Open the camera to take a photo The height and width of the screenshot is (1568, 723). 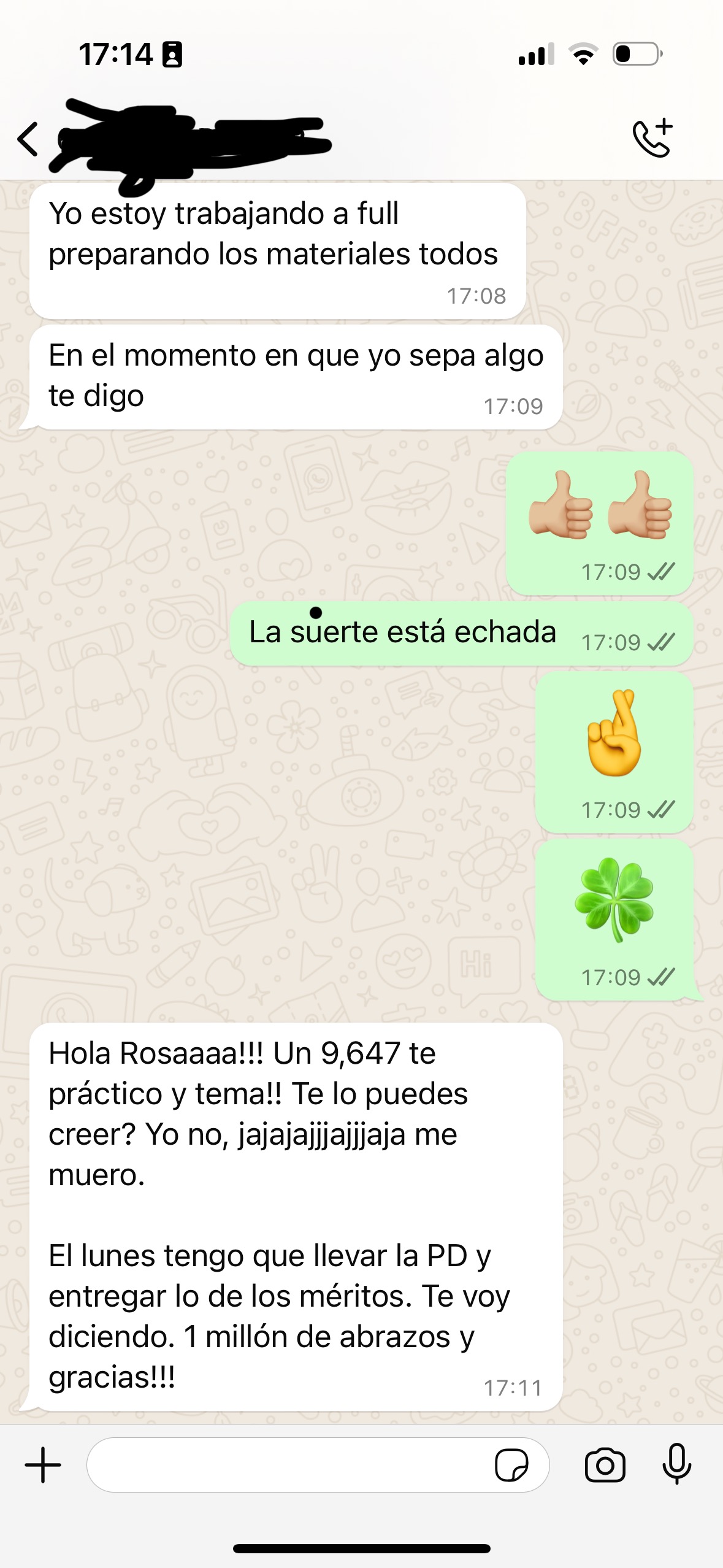[x=605, y=1465]
